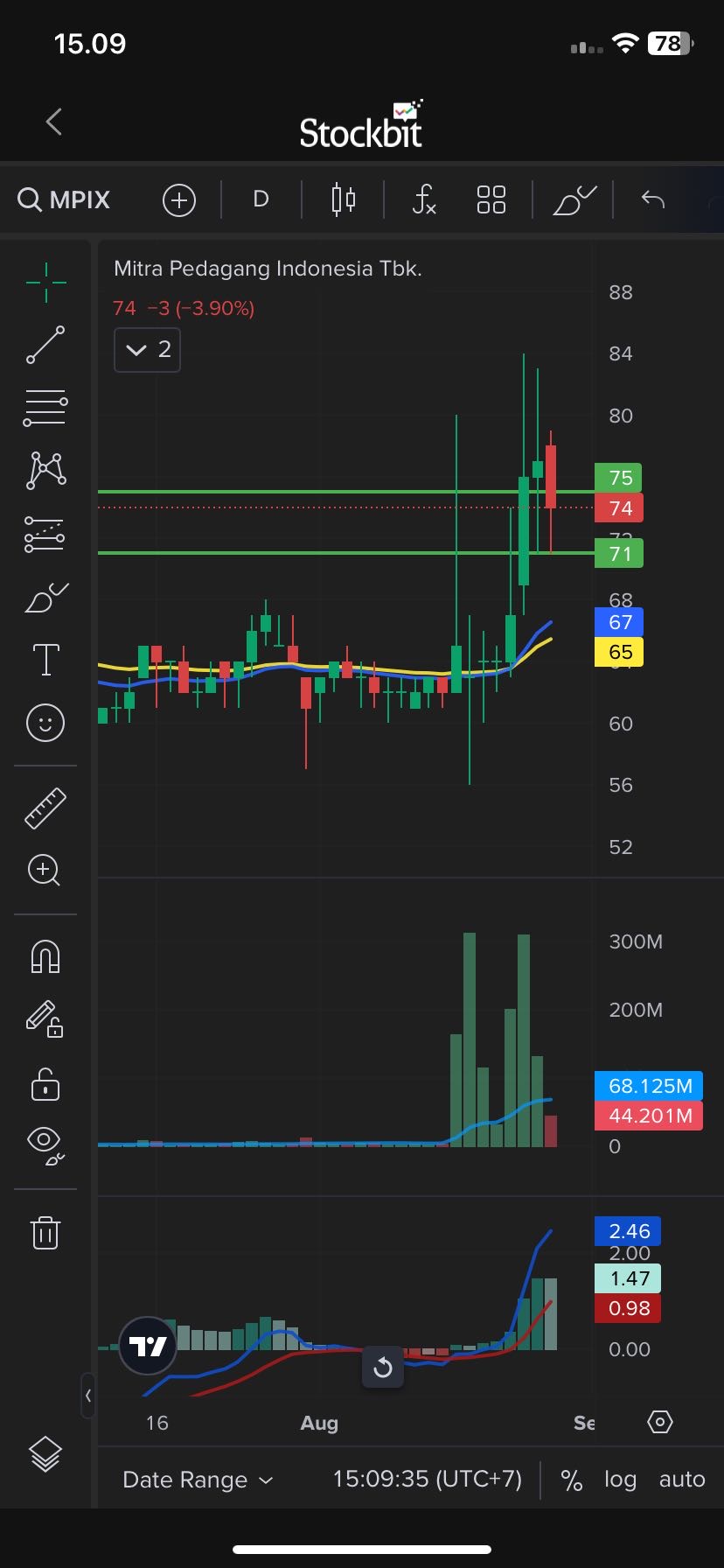Toggle the log scale option

pyautogui.click(x=620, y=1480)
